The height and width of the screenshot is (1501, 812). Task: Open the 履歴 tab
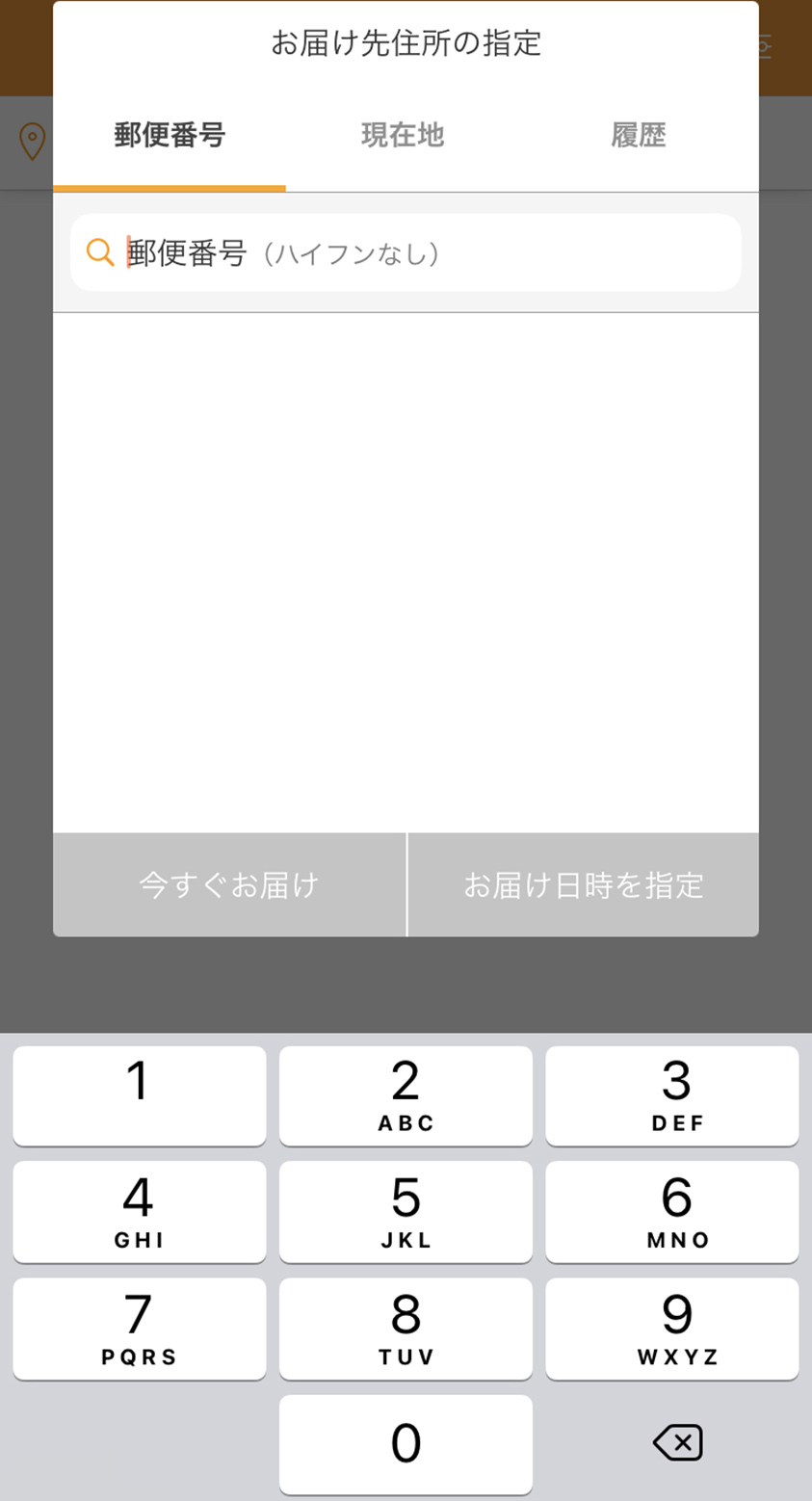coord(639,135)
